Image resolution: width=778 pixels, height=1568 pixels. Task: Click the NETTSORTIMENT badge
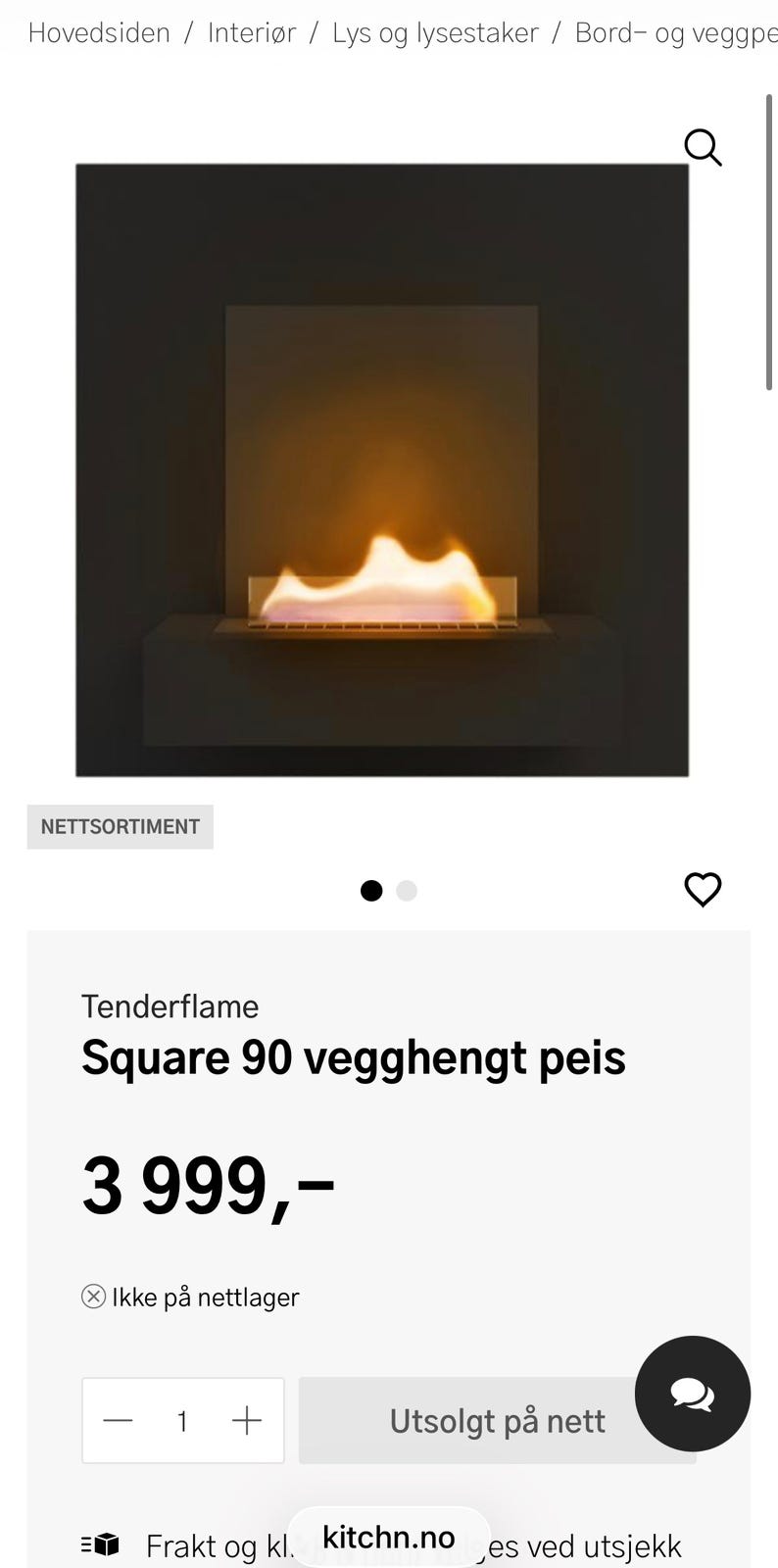120,826
